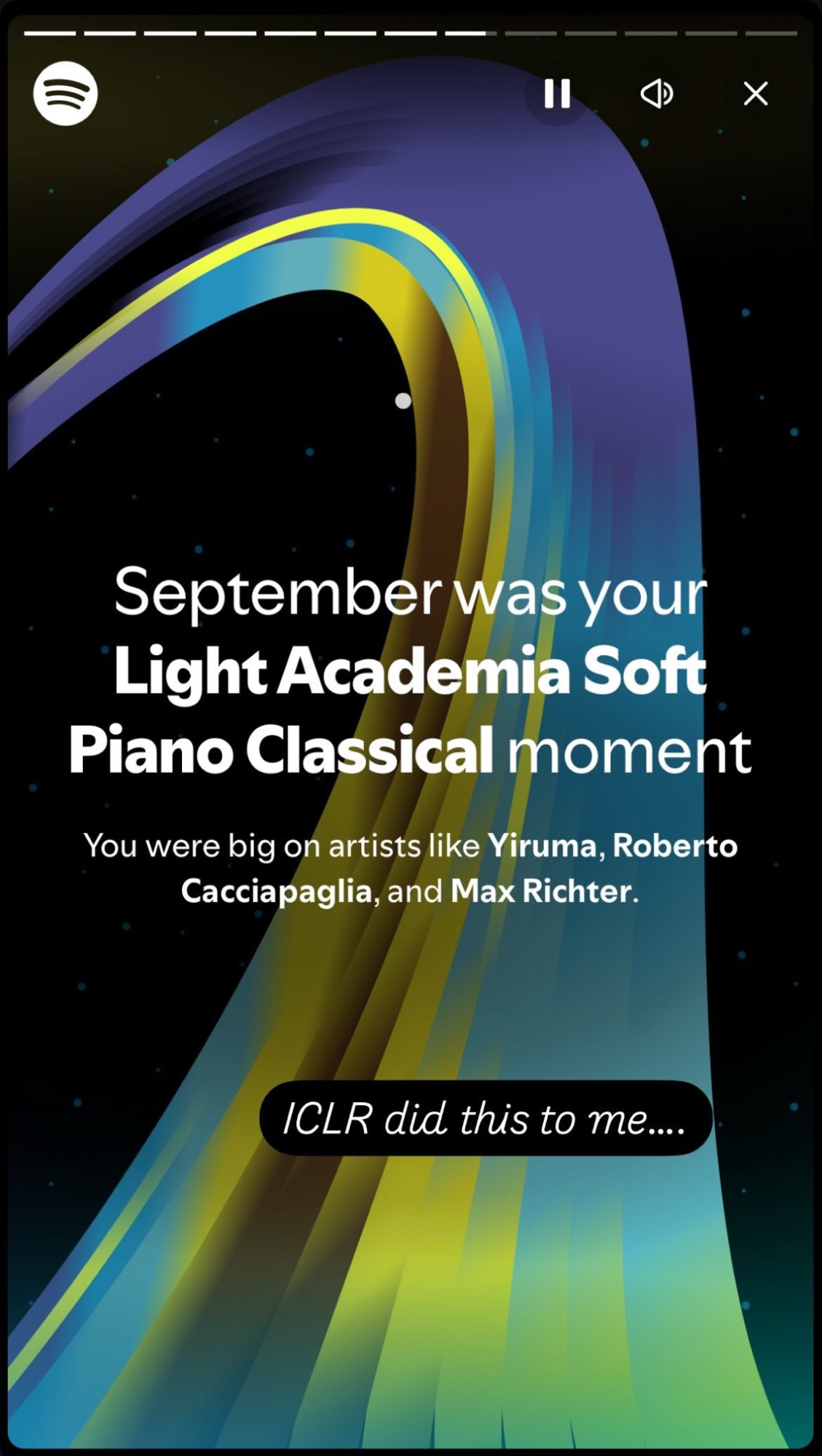Close the Wrapped story
822x1456 pixels.
click(755, 93)
